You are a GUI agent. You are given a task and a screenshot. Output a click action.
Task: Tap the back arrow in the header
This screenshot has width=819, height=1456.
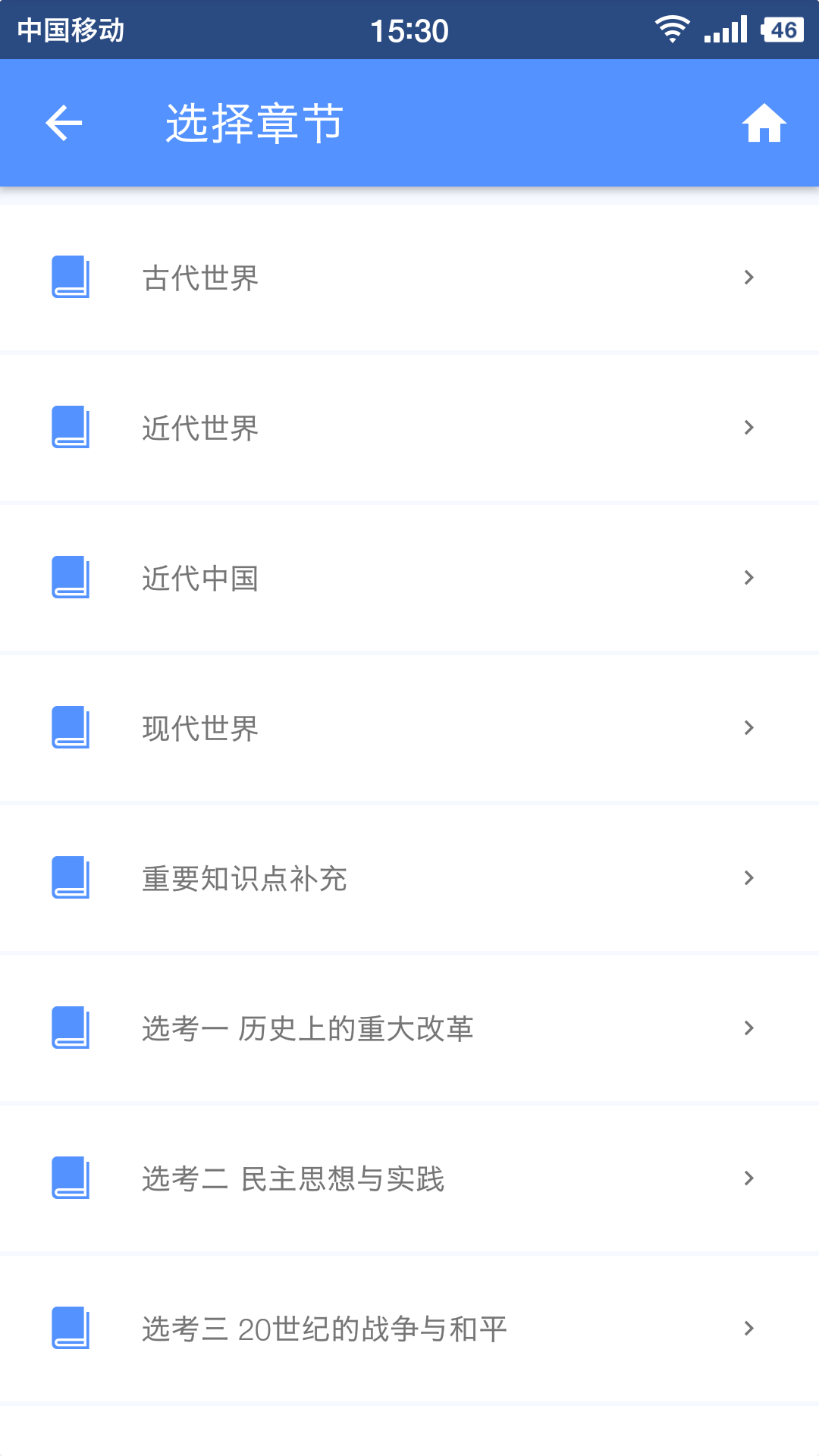click(63, 123)
